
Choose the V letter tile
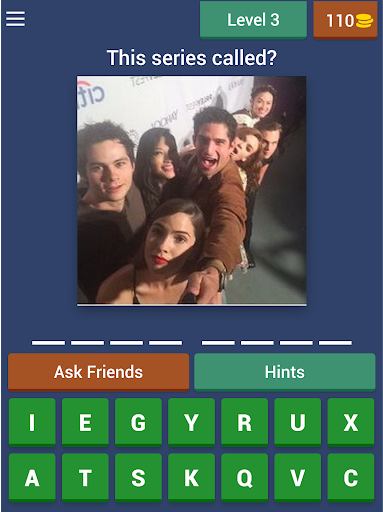(x=298, y=478)
